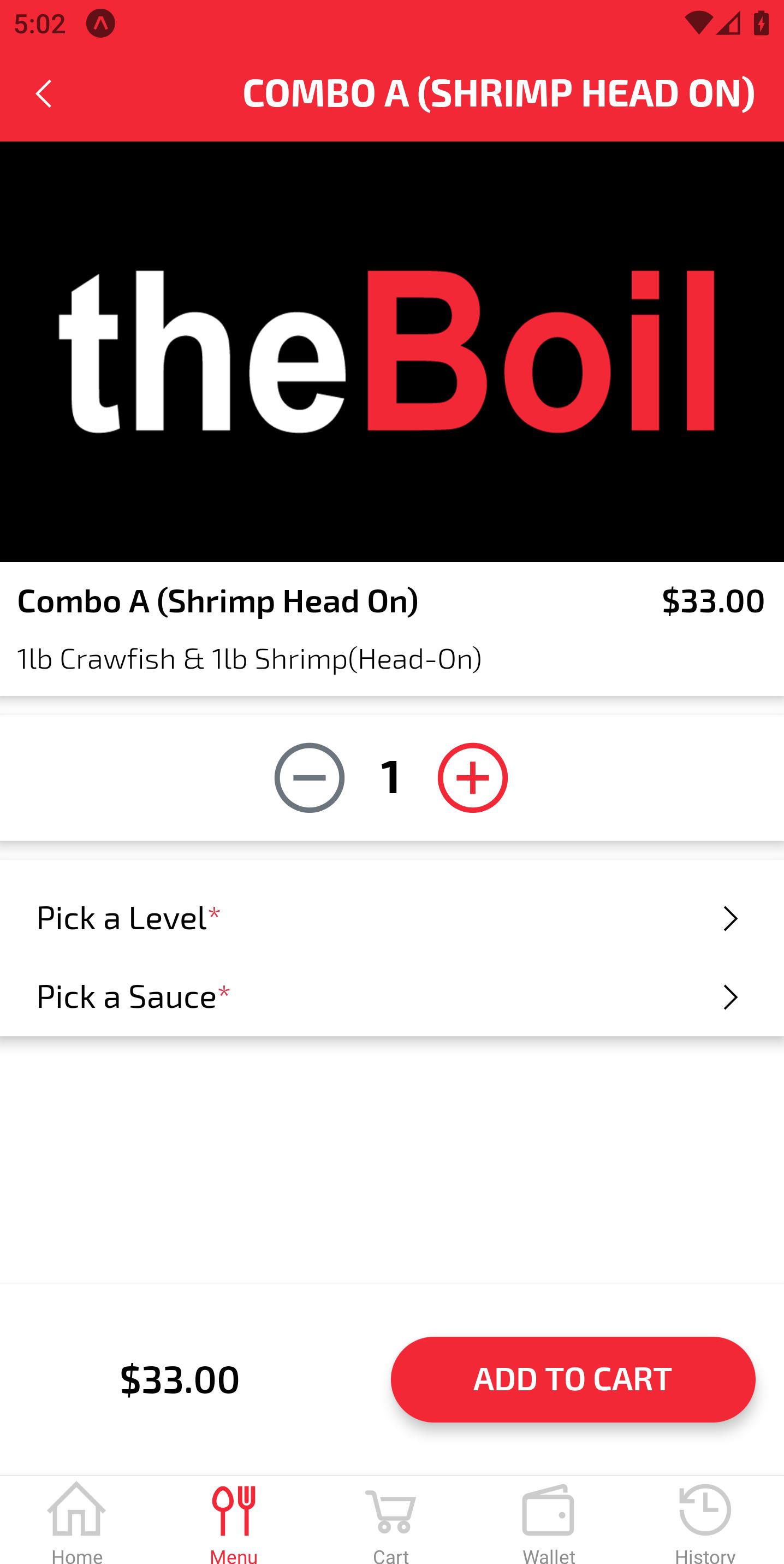Image resolution: width=784 pixels, height=1564 pixels.
Task: Open the Wallet tab
Action: pyautogui.click(x=549, y=1522)
